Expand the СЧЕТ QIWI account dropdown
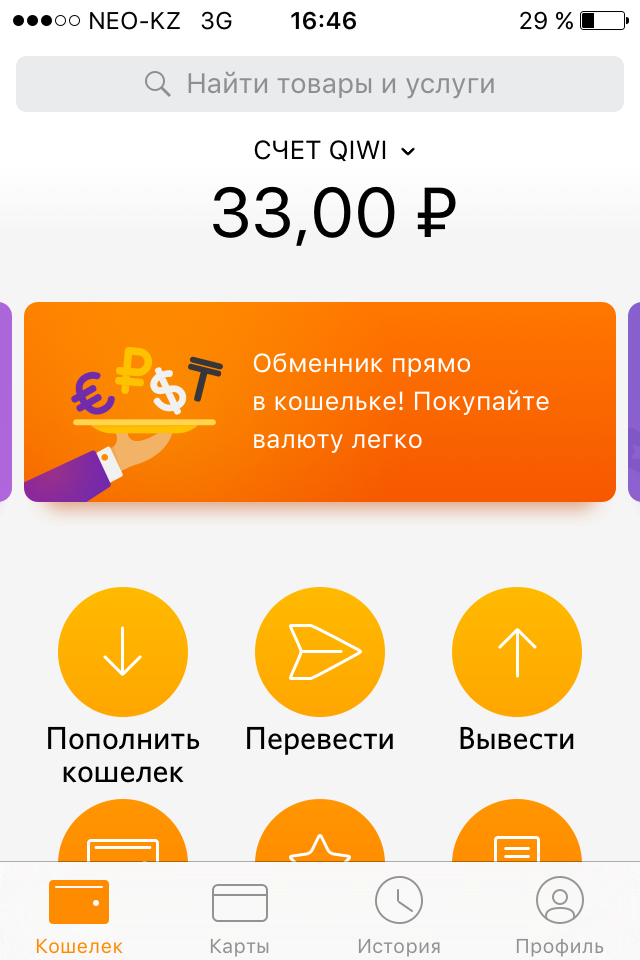Screen dimensions: 640x960 pos(334,151)
